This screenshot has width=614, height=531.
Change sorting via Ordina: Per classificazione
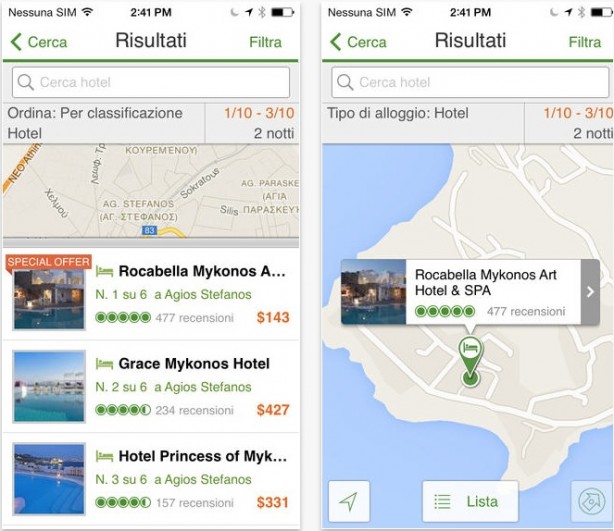[104, 114]
